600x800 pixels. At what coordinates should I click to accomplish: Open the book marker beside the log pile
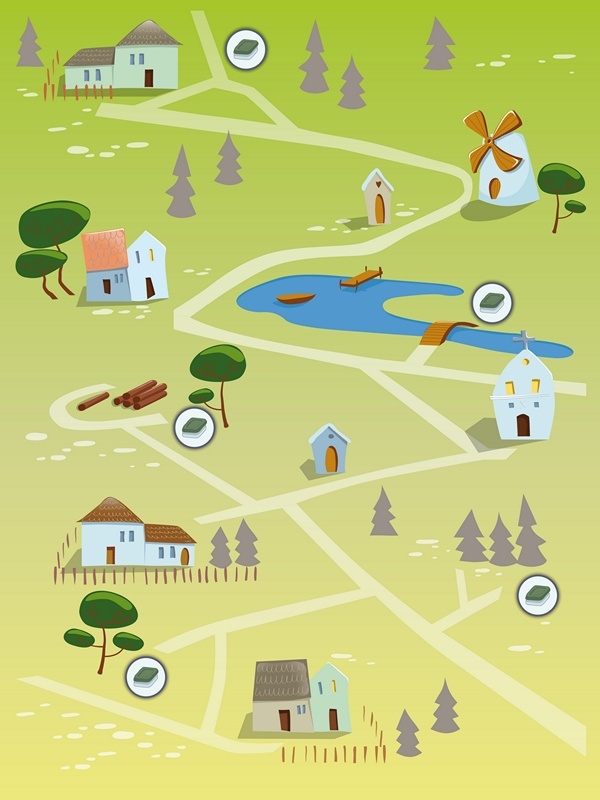194,427
